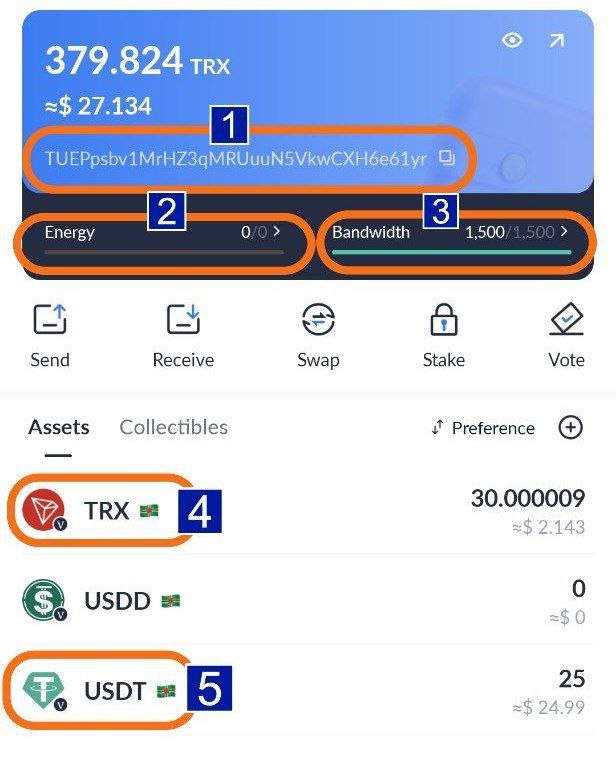Open wallet details via the diagonal arrow icon
Image resolution: width=616 pixels, height=768 pixels.
click(556, 40)
